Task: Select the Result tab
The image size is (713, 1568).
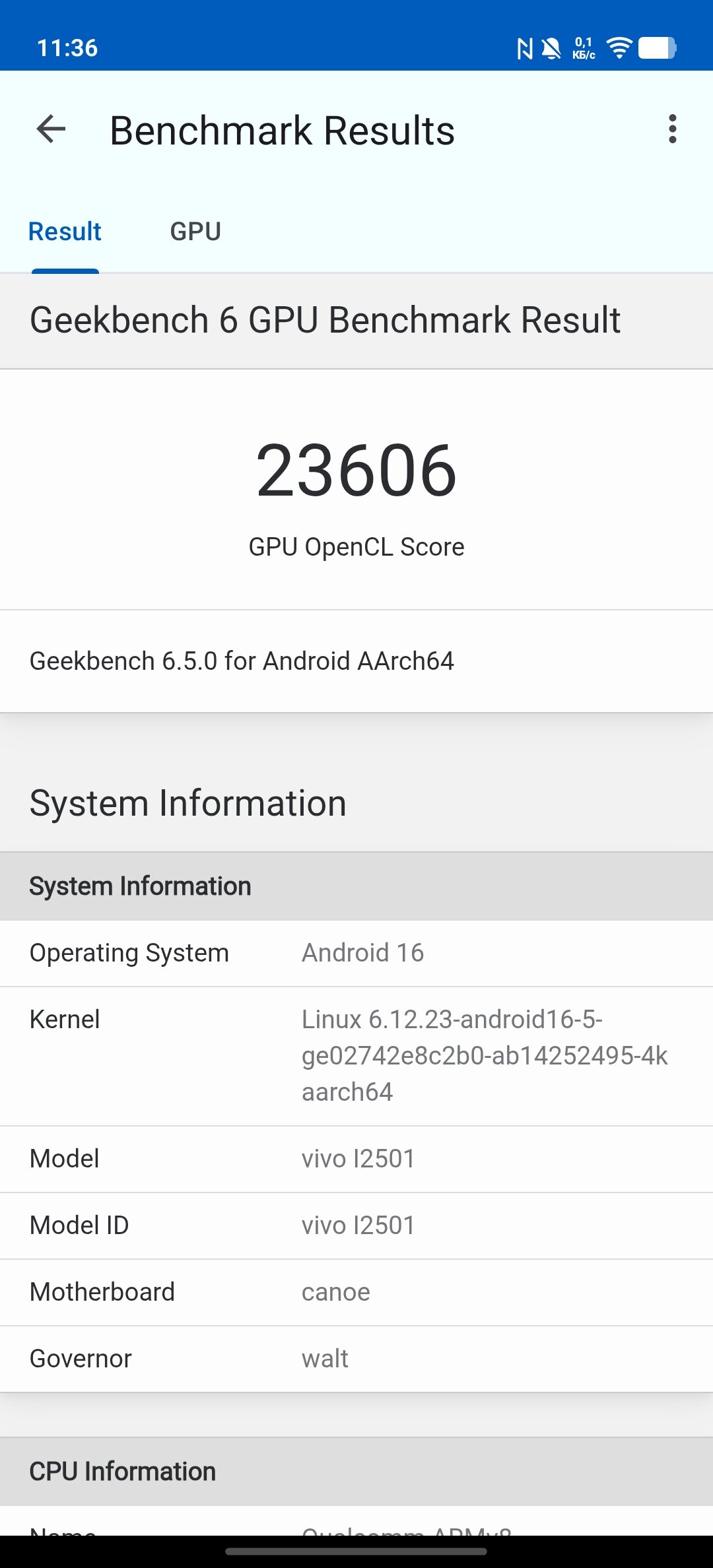Action: [65, 232]
